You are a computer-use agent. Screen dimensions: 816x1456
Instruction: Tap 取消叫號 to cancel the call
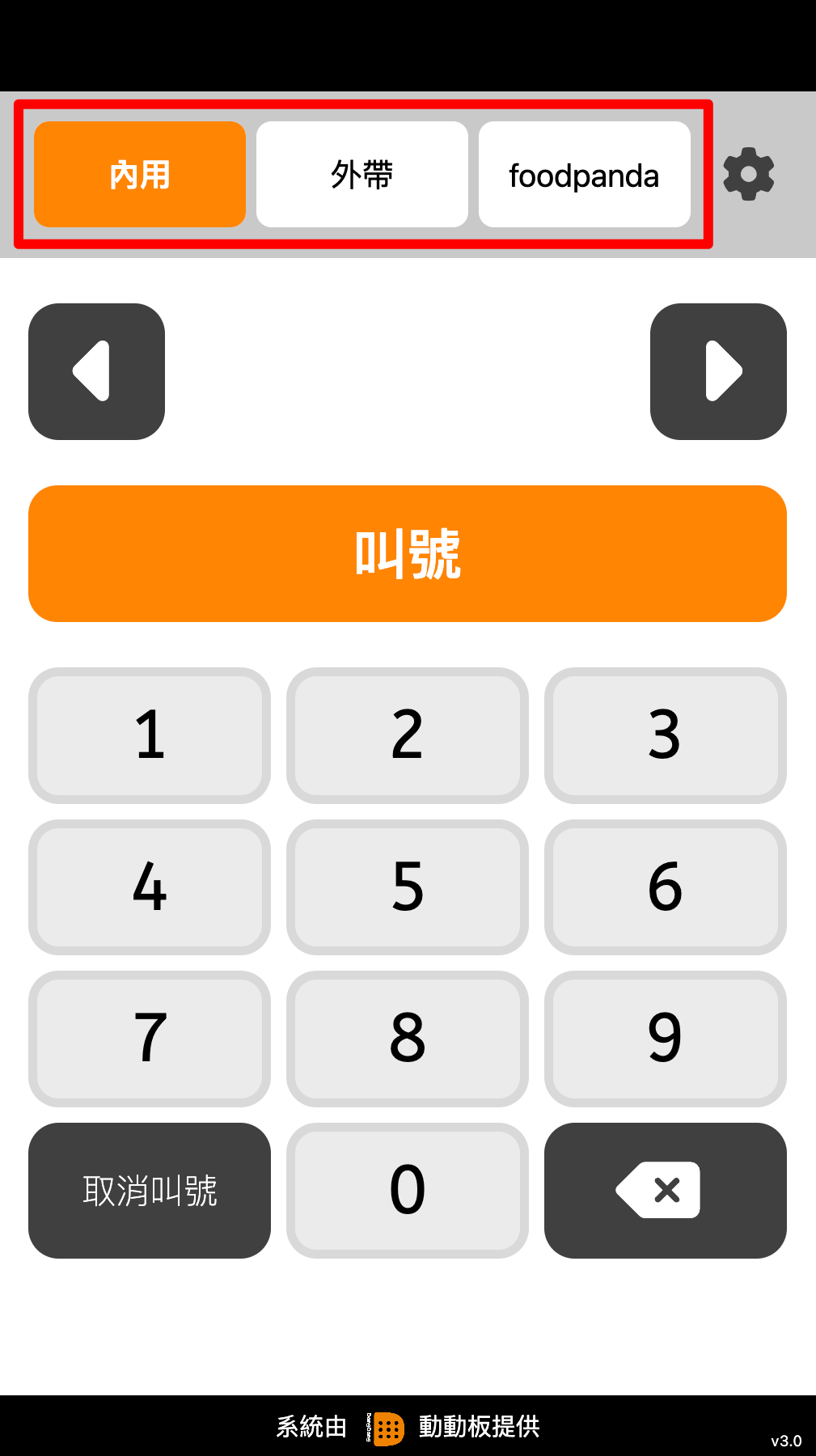click(150, 1191)
